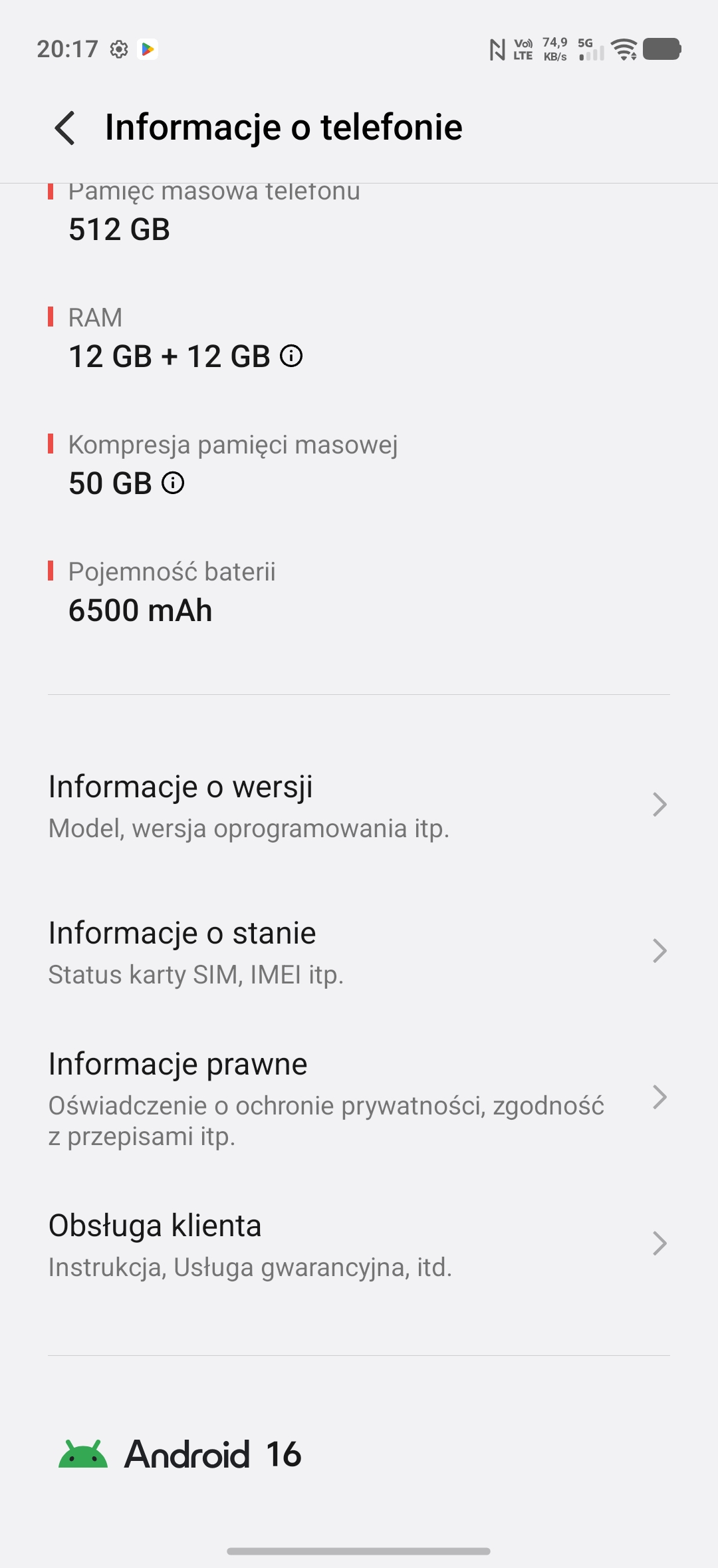The width and height of the screenshot is (718, 1568).
Task: Open Informacje o stanie
Action: coord(359,952)
